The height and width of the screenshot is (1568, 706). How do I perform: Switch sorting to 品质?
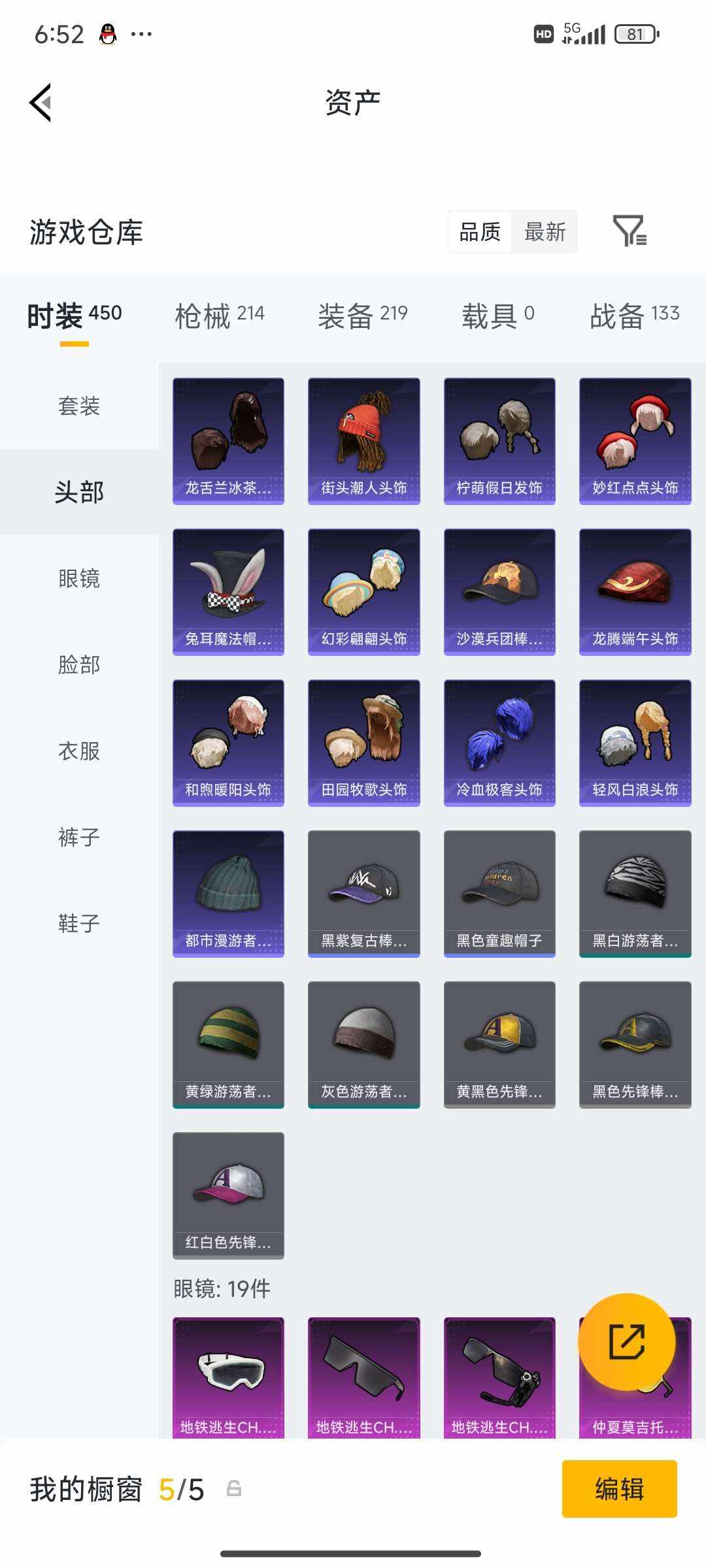coord(479,233)
